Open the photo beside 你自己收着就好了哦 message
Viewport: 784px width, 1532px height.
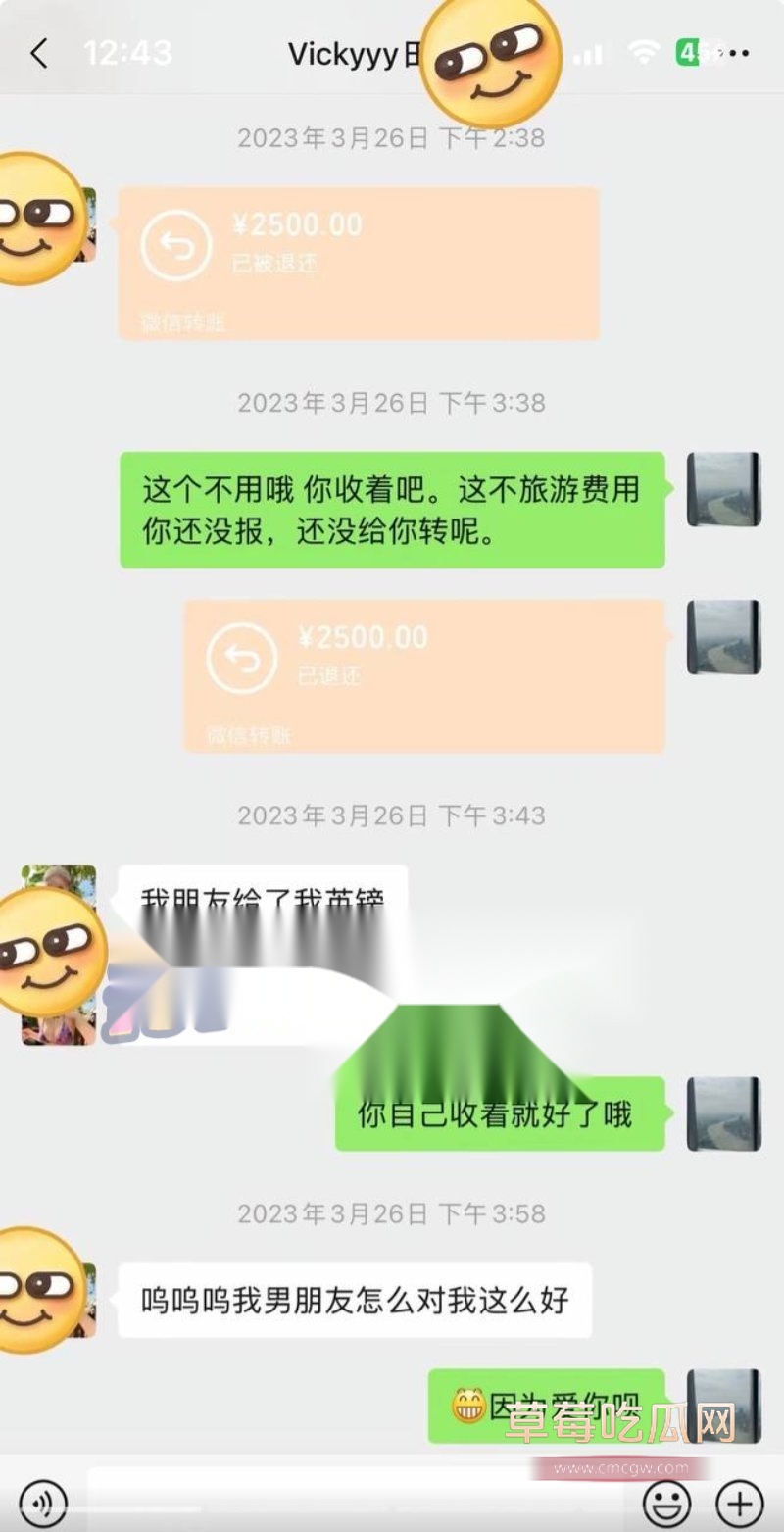(x=722, y=1113)
